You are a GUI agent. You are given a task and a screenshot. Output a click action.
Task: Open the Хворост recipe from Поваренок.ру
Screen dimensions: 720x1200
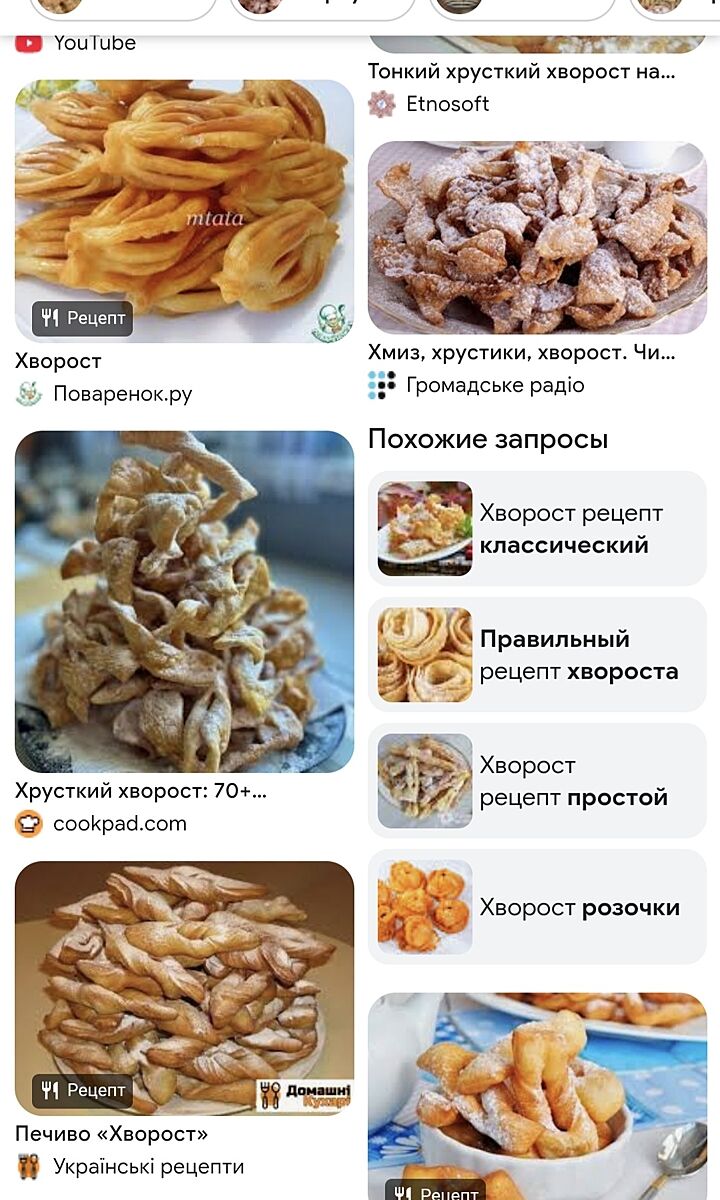pyautogui.click(x=184, y=211)
